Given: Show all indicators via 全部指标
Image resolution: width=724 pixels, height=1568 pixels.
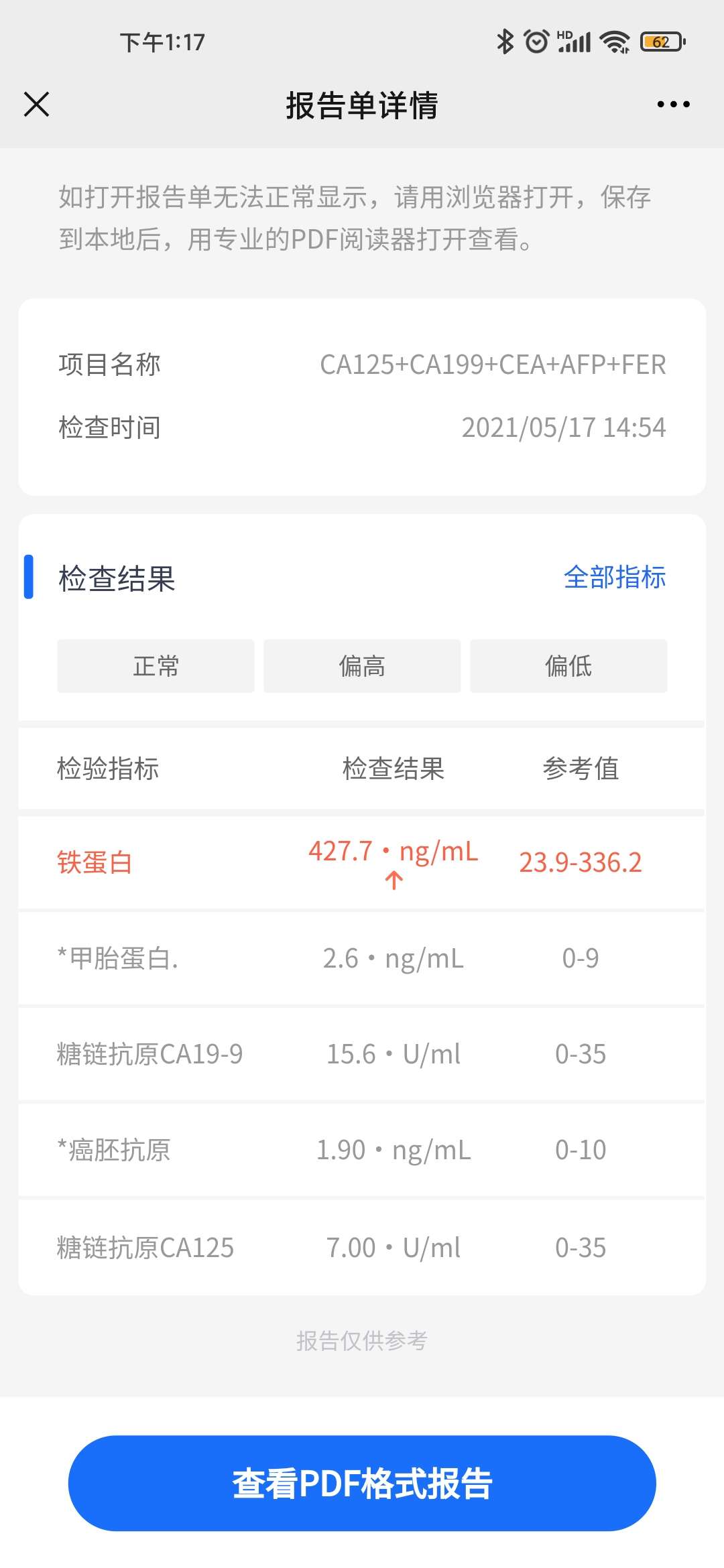Looking at the screenshot, I should 614,577.
